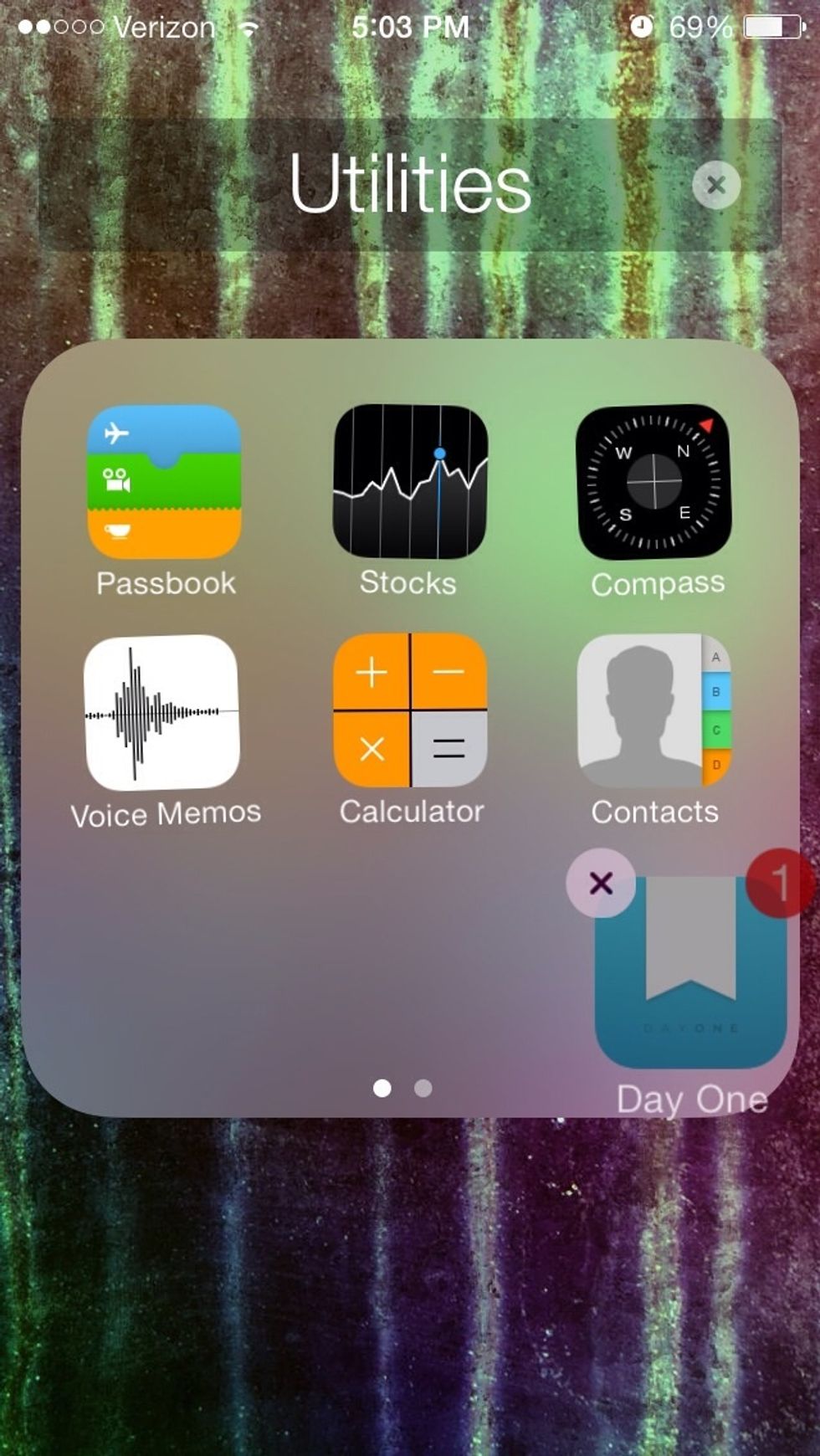This screenshot has width=820, height=1456.
Task: Clear the Utilities folder name
Action: [717, 185]
